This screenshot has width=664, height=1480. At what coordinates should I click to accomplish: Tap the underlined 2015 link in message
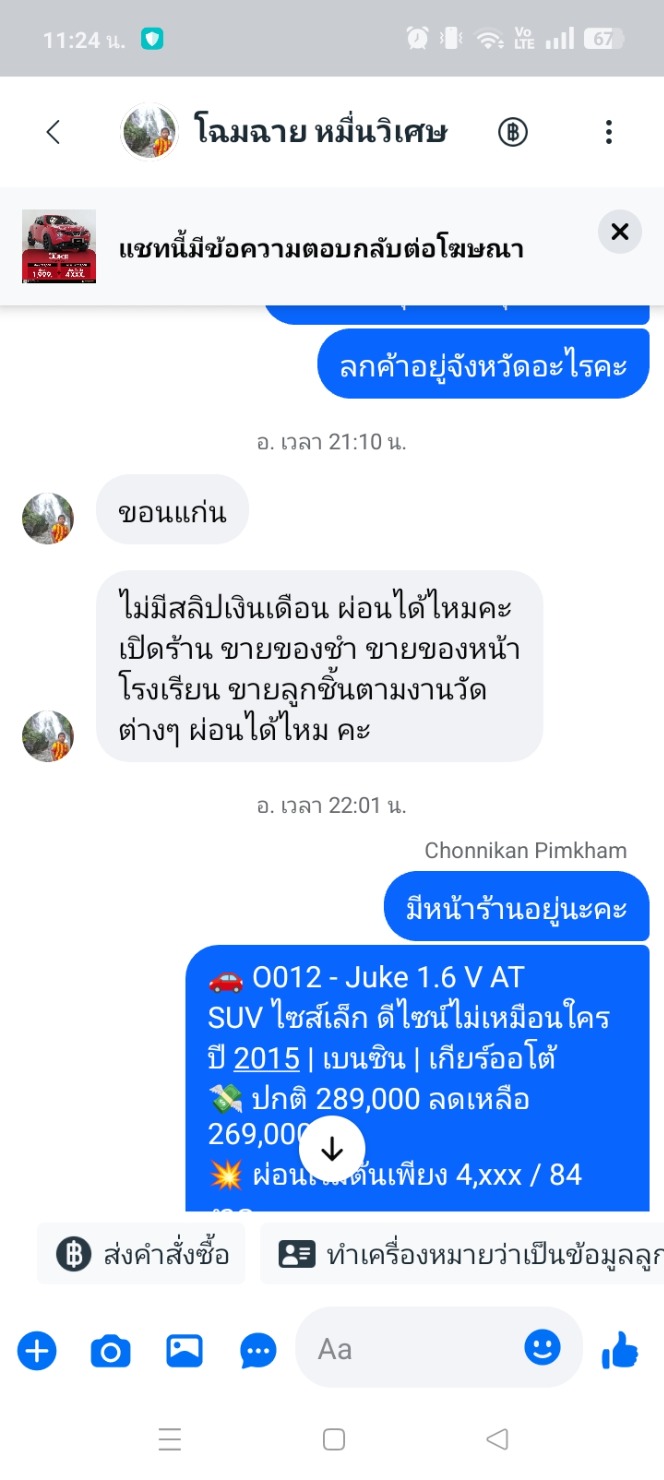click(266, 1058)
